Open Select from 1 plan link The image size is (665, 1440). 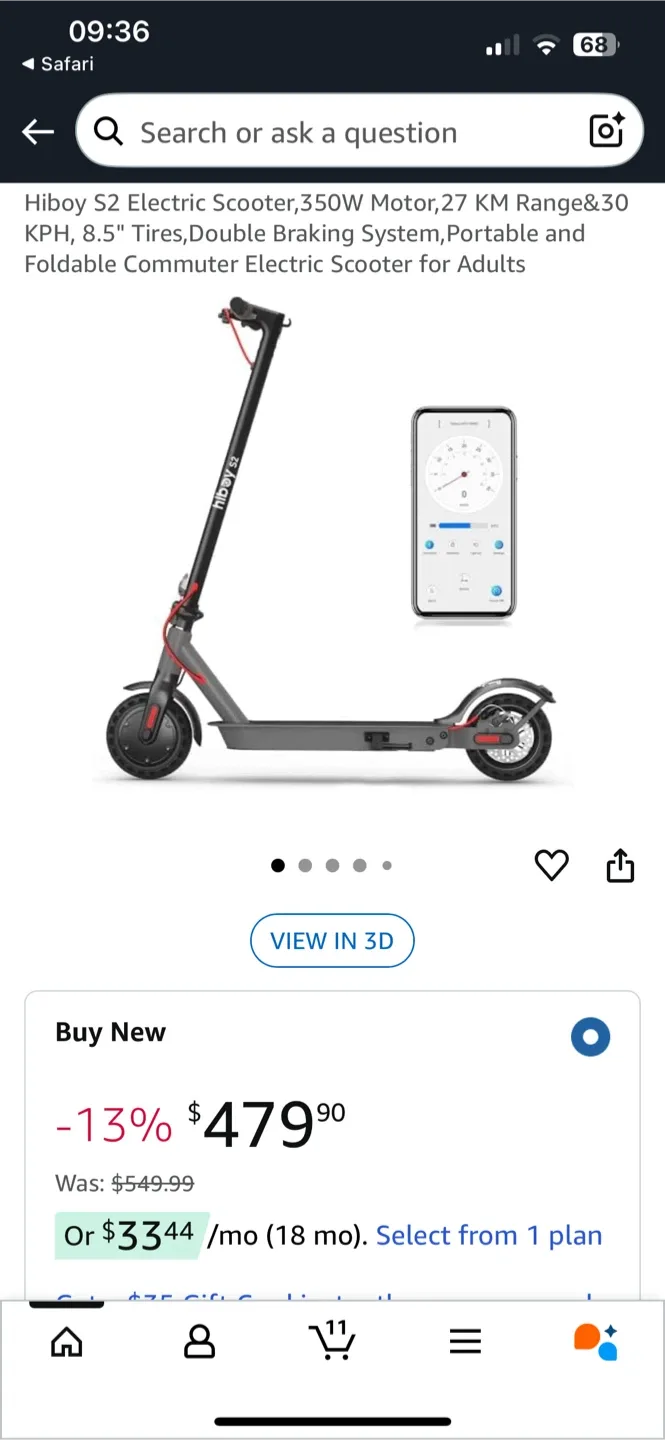tap(489, 1235)
